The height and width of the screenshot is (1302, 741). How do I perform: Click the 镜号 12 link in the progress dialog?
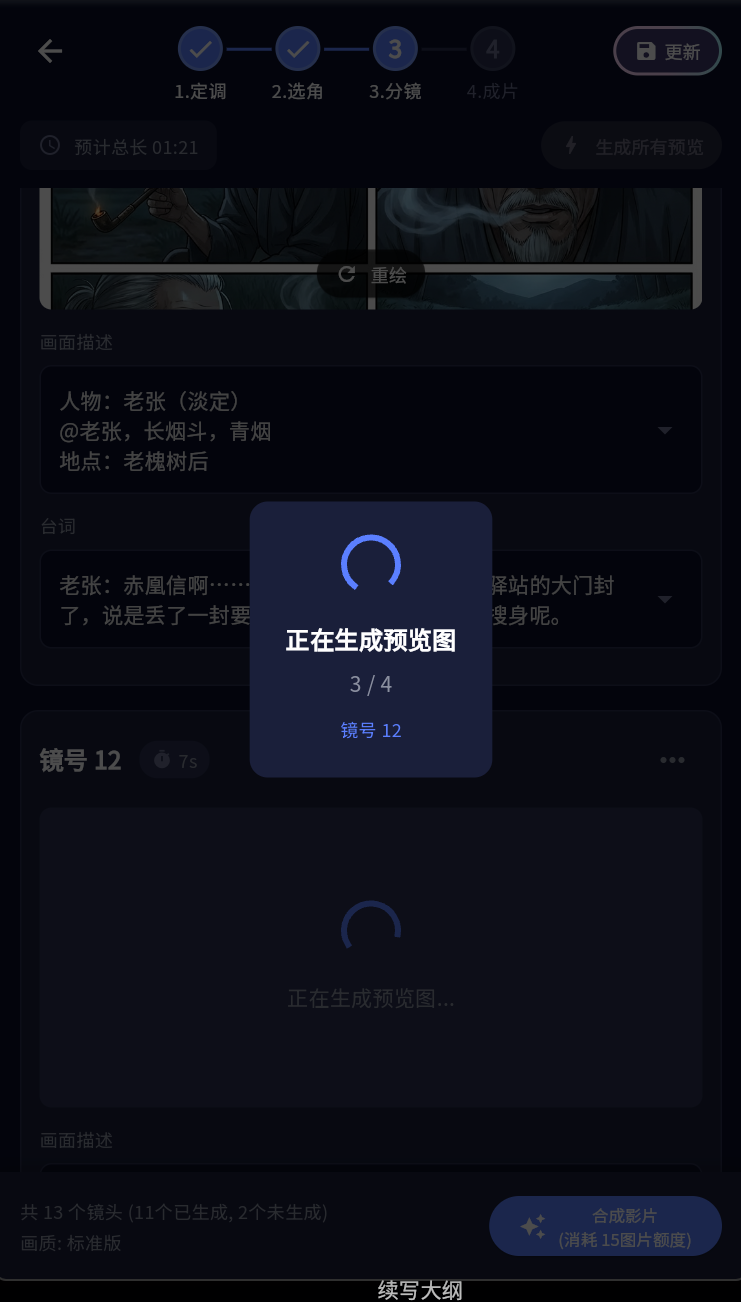coord(371,730)
